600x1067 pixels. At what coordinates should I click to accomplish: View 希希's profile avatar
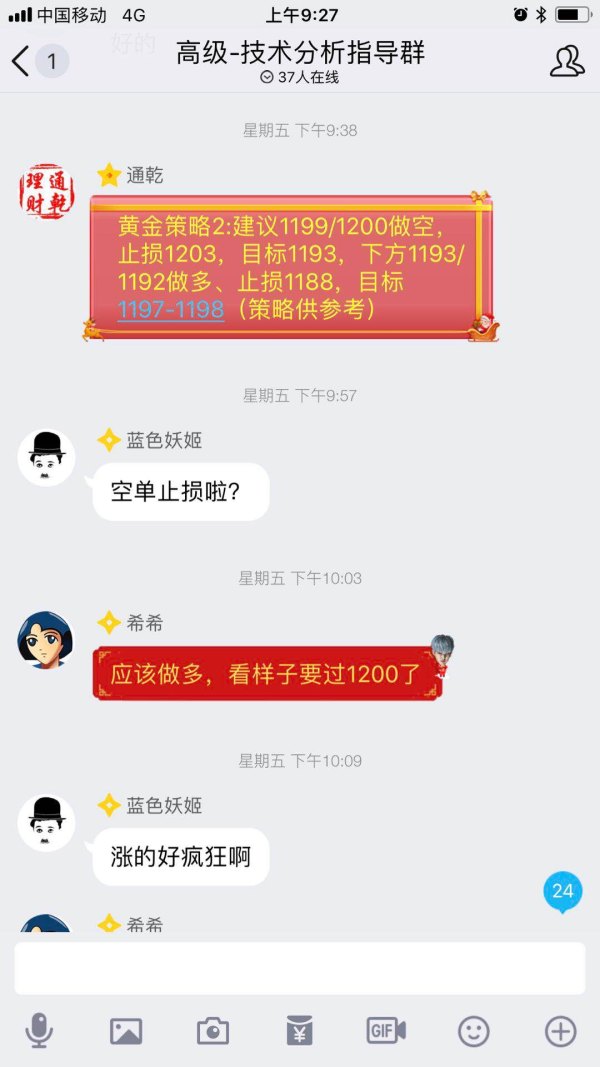(x=46, y=640)
